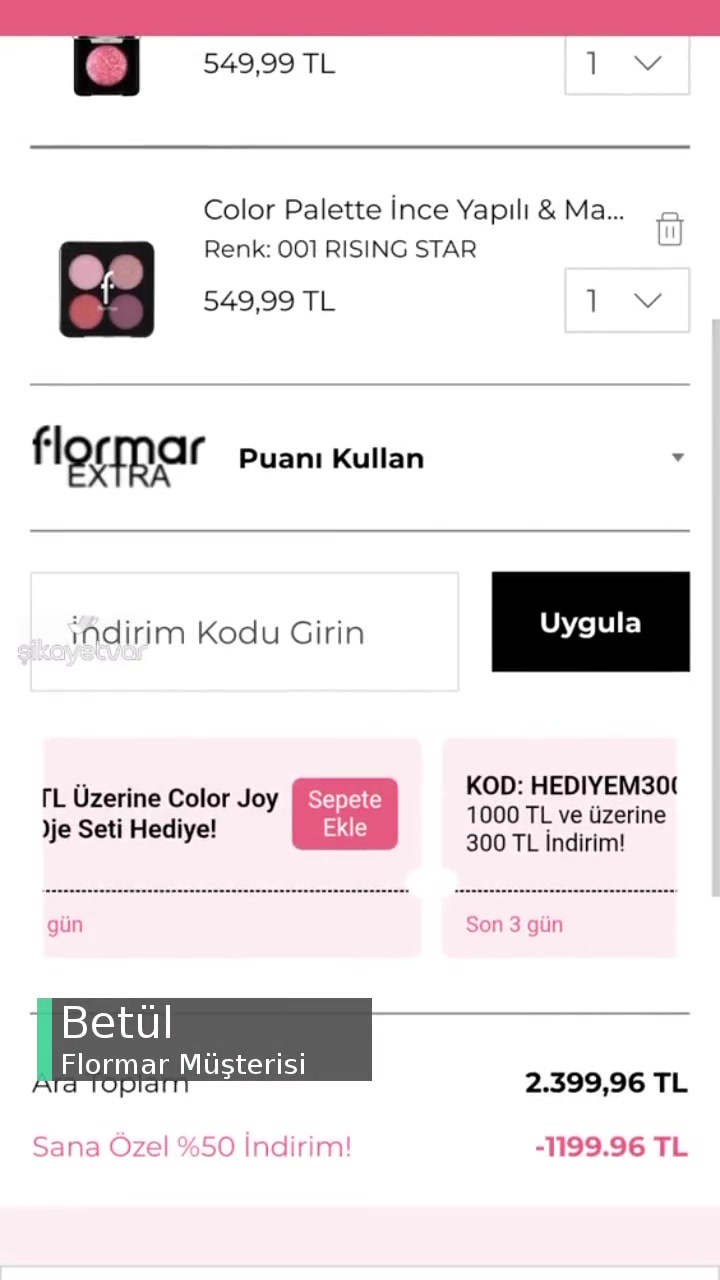Delete the Color Palette item with trash icon

pos(669,229)
